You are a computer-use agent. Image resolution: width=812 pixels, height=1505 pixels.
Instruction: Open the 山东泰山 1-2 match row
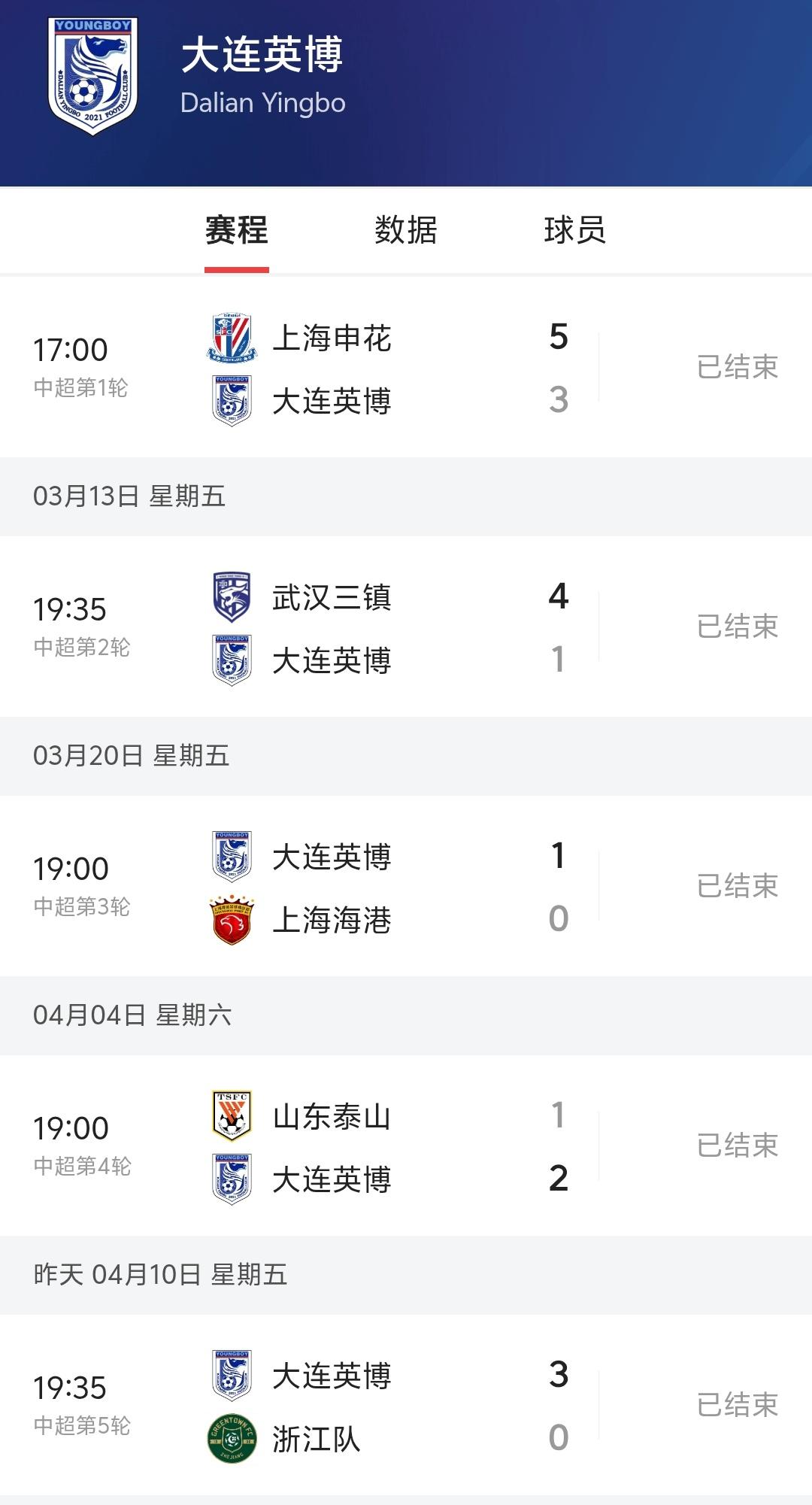tap(406, 1143)
